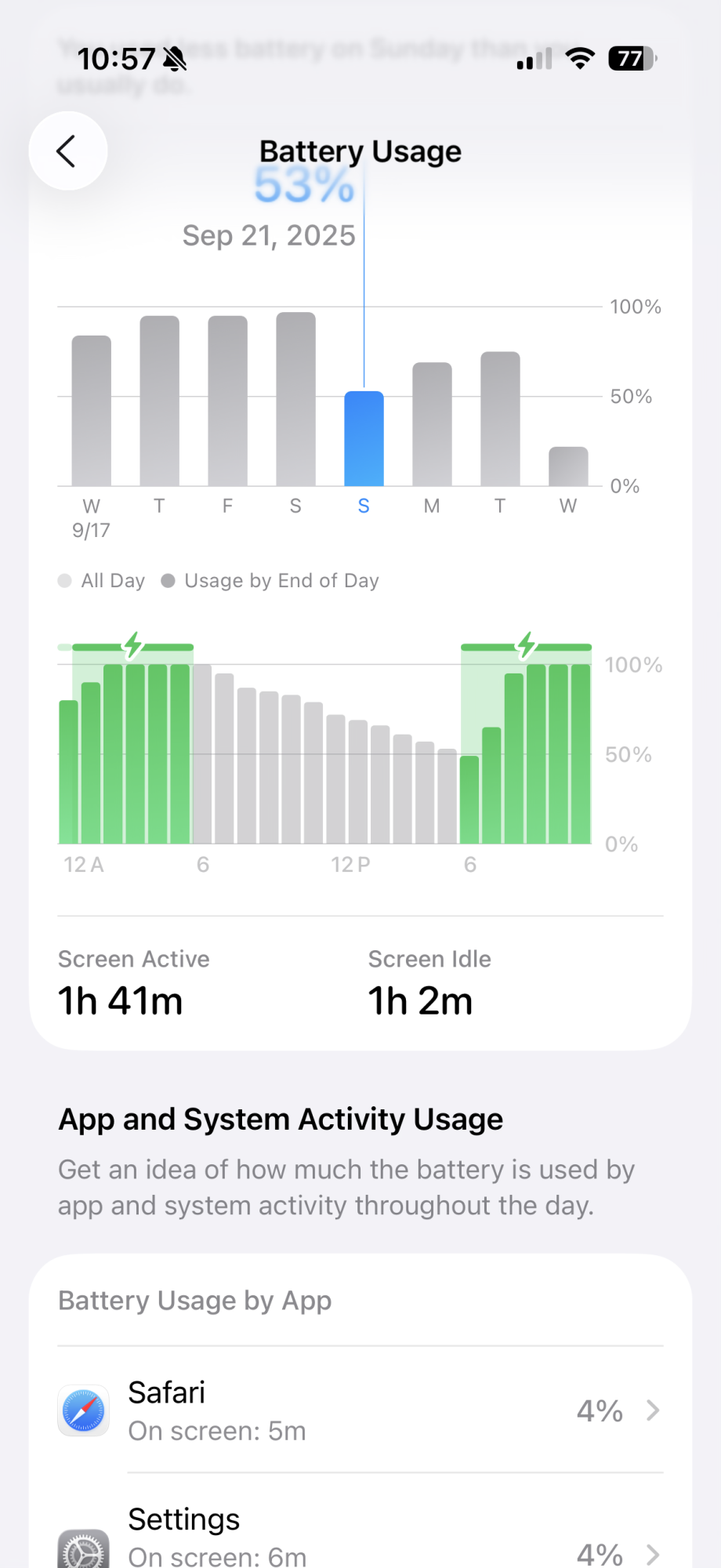Select Wednesday 9/17 bar in weekly chart

tap(92, 411)
